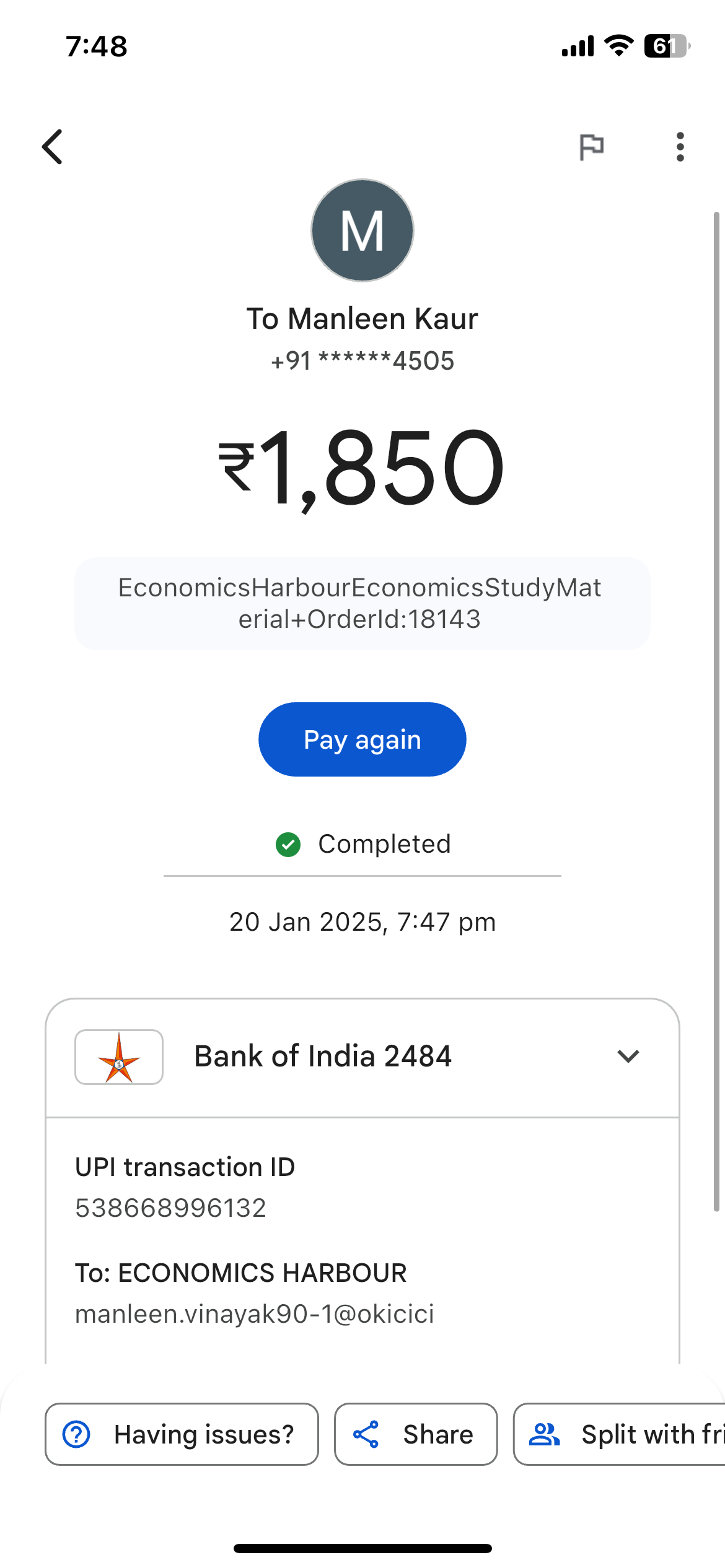This screenshot has height=1568, width=725.
Task: Go back using the back arrow
Action: 53,147
